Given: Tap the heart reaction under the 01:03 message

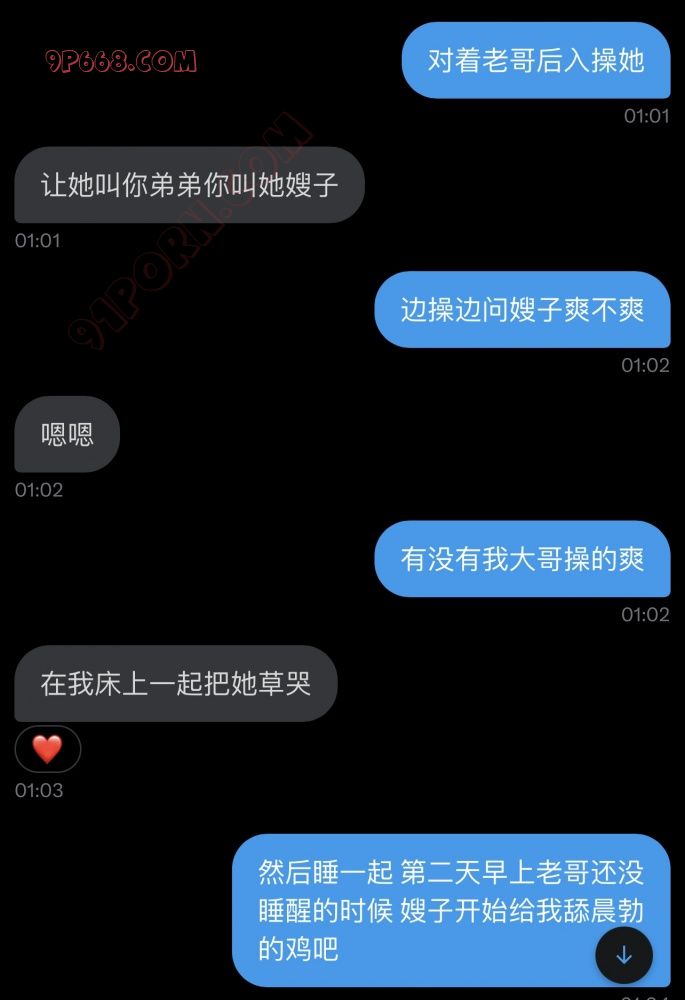Looking at the screenshot, I should [x=47, y=748].
